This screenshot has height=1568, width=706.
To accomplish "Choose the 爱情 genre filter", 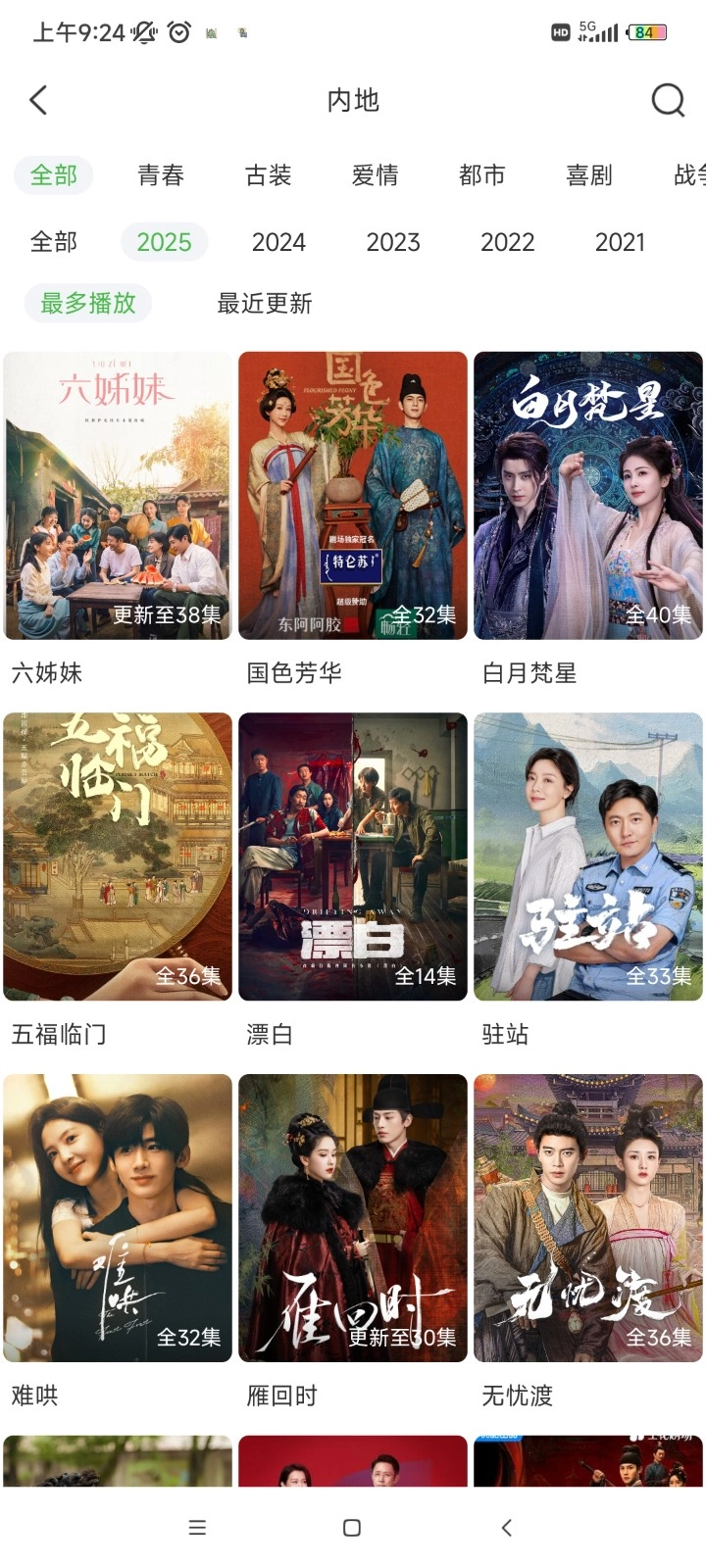I will pyautogui.click(x=376, y=174).
